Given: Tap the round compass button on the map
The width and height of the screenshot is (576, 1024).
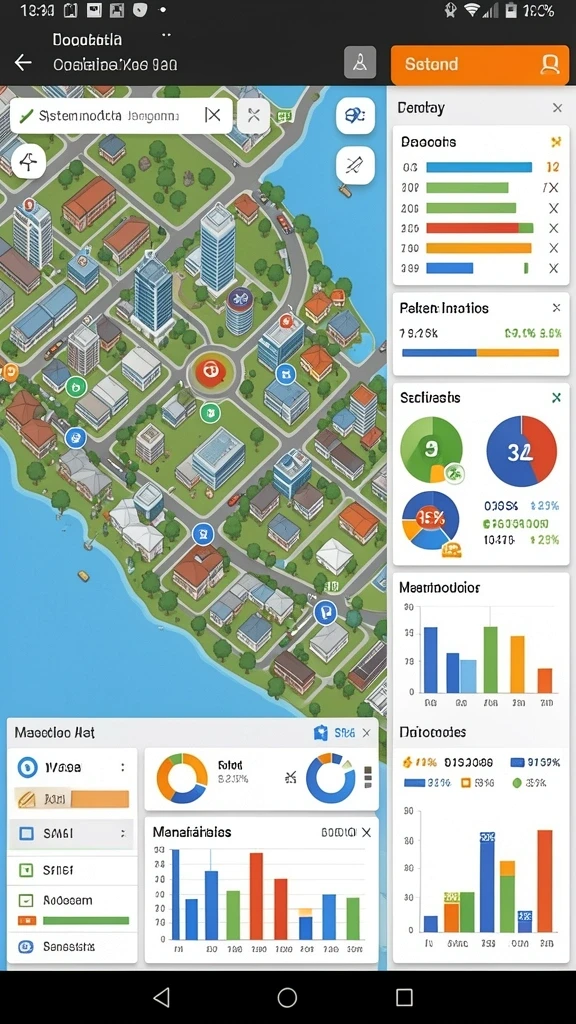Looking at the screenshot, I should [28, 162].
